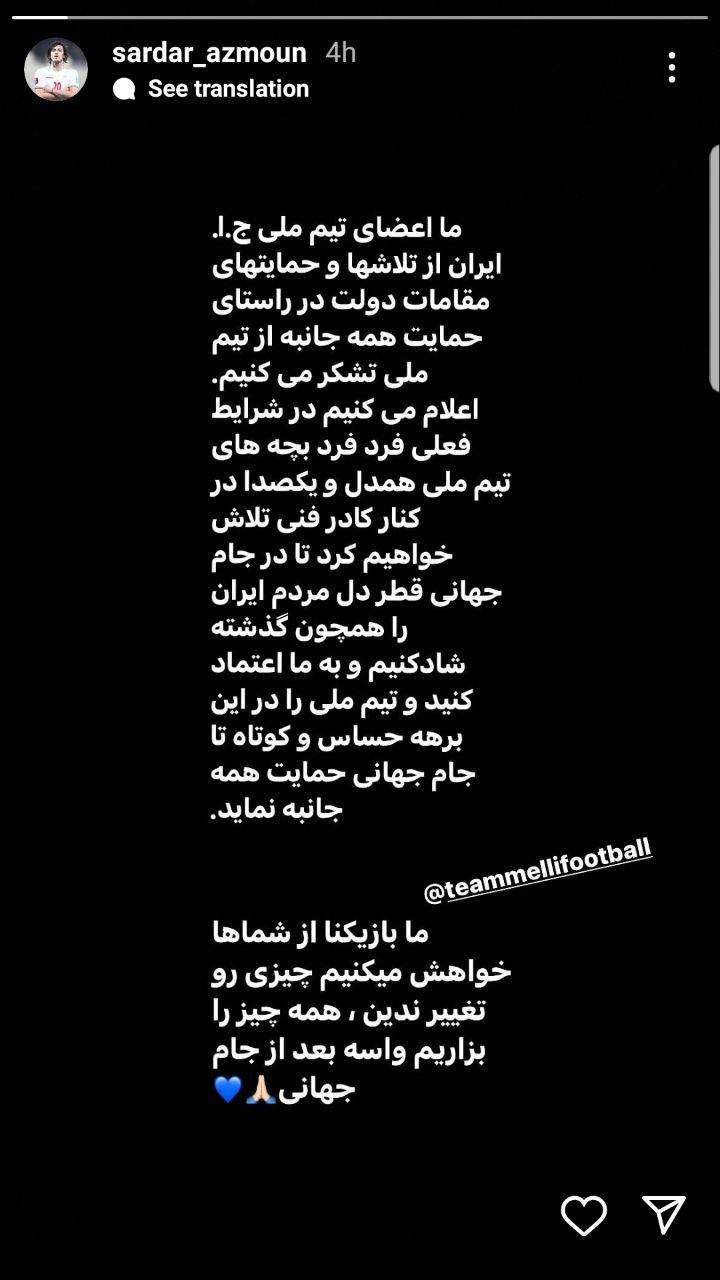The image size is (720, 1280).
Task: Open the sardar_azmoun username link
Action: tap(209, 53)
